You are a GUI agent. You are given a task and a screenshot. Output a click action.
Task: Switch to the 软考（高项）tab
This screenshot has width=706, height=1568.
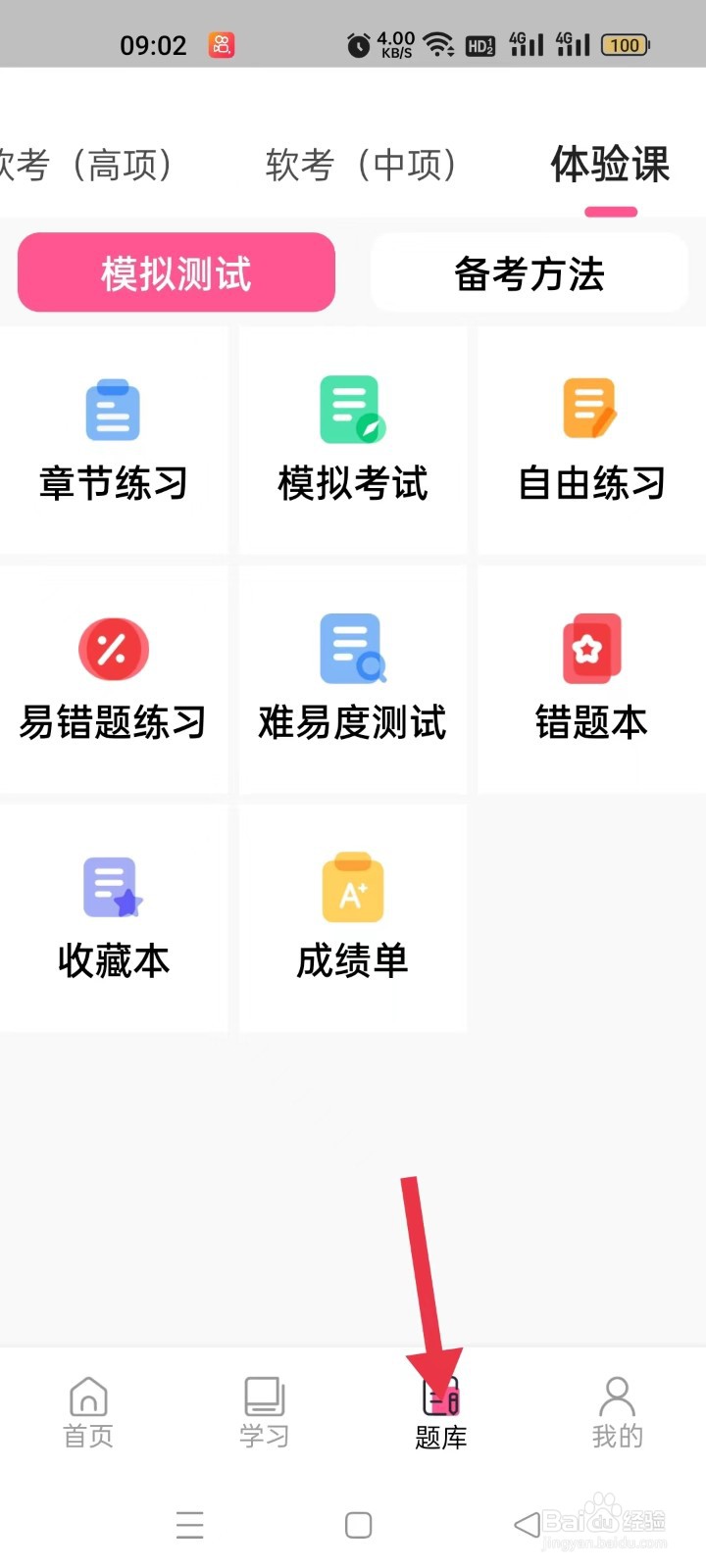[x=86, y=165]
